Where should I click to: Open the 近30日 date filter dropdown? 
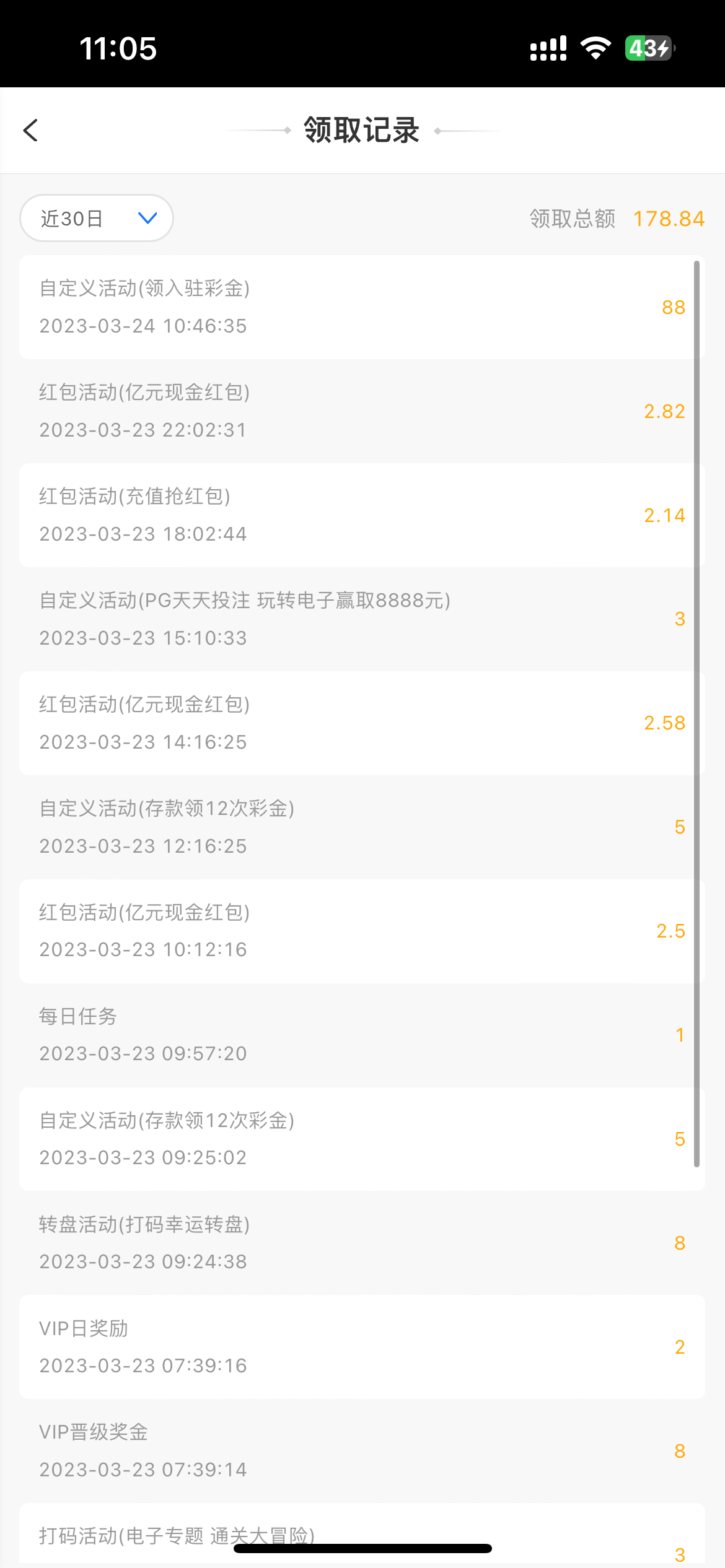point(96,218)
